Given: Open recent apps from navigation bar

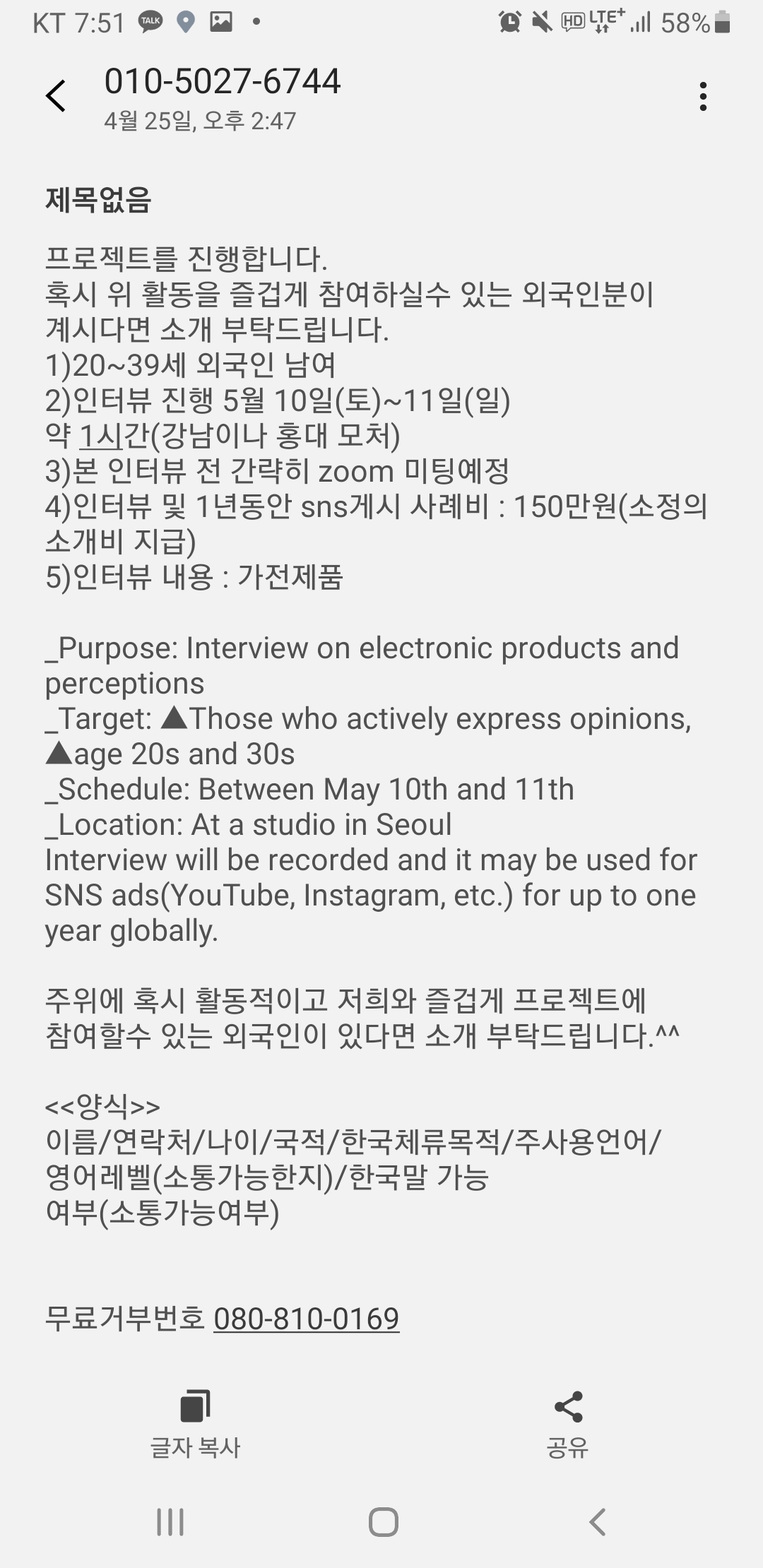Looking at the screenshot, I should (170, 1522).
